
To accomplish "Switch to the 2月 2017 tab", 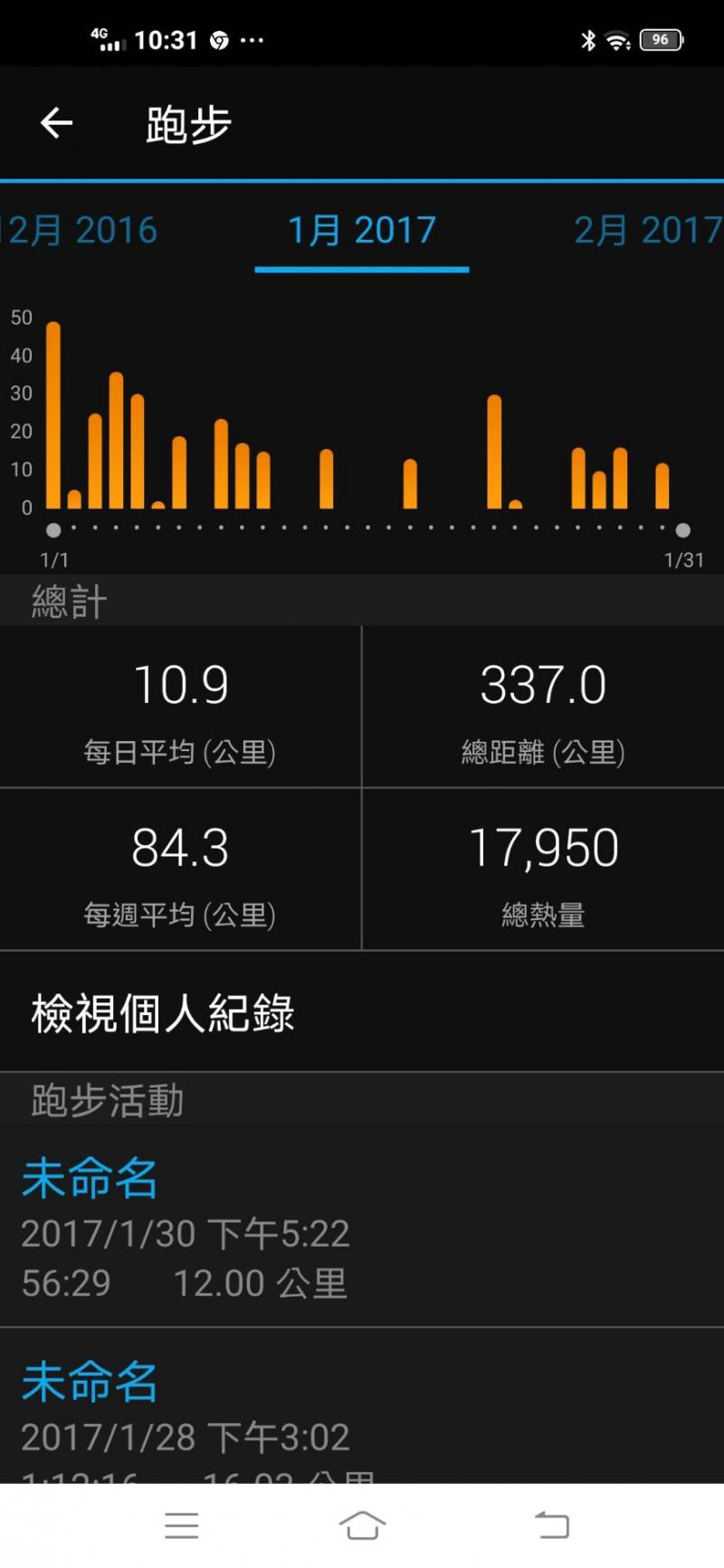I will pos(647,231).
